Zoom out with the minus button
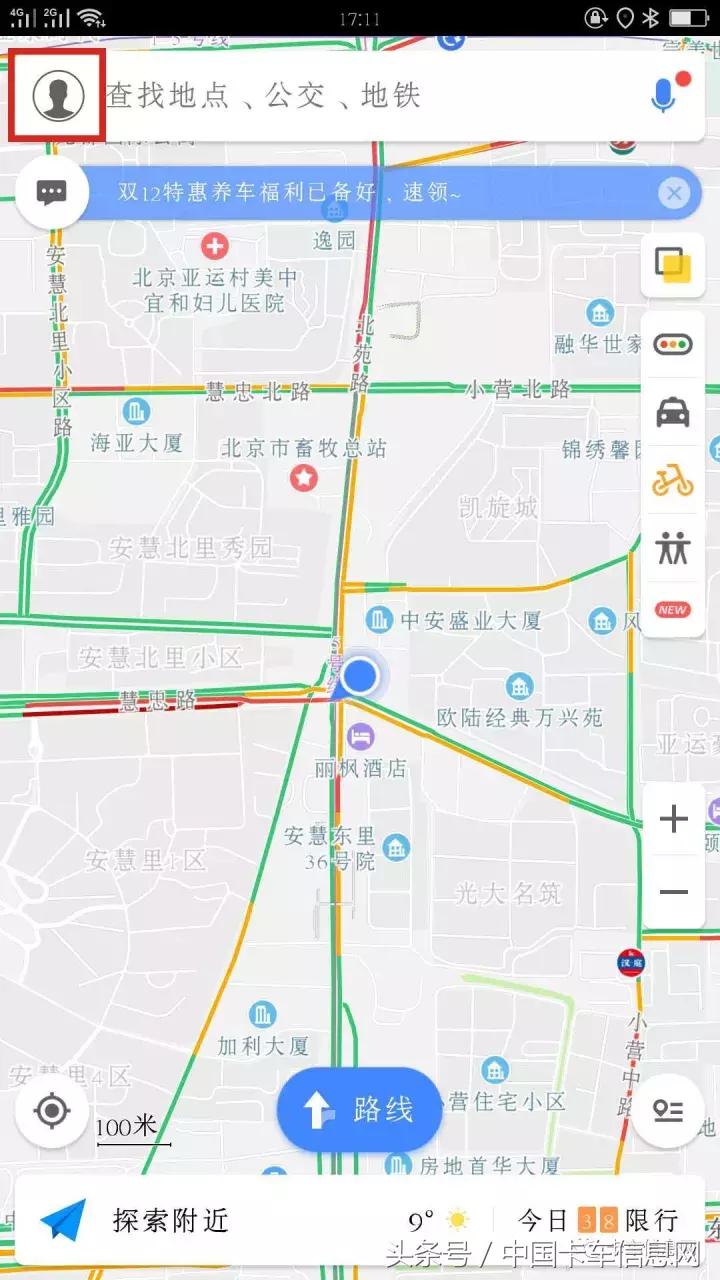720x1280 pixels. pyautogui.click(x=673, y=892)
